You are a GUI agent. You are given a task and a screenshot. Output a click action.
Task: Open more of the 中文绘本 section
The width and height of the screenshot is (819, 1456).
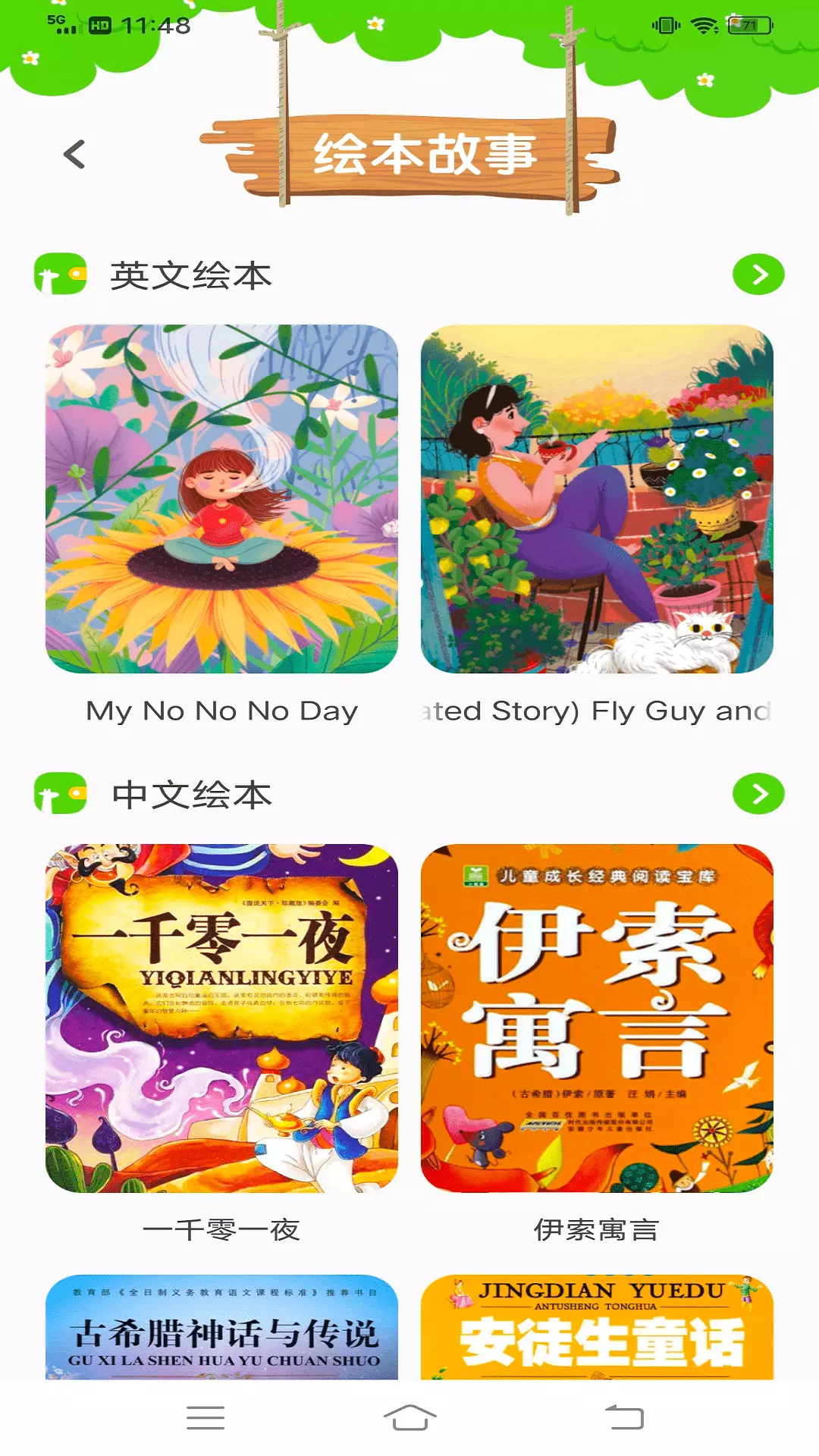coord(758,794)
